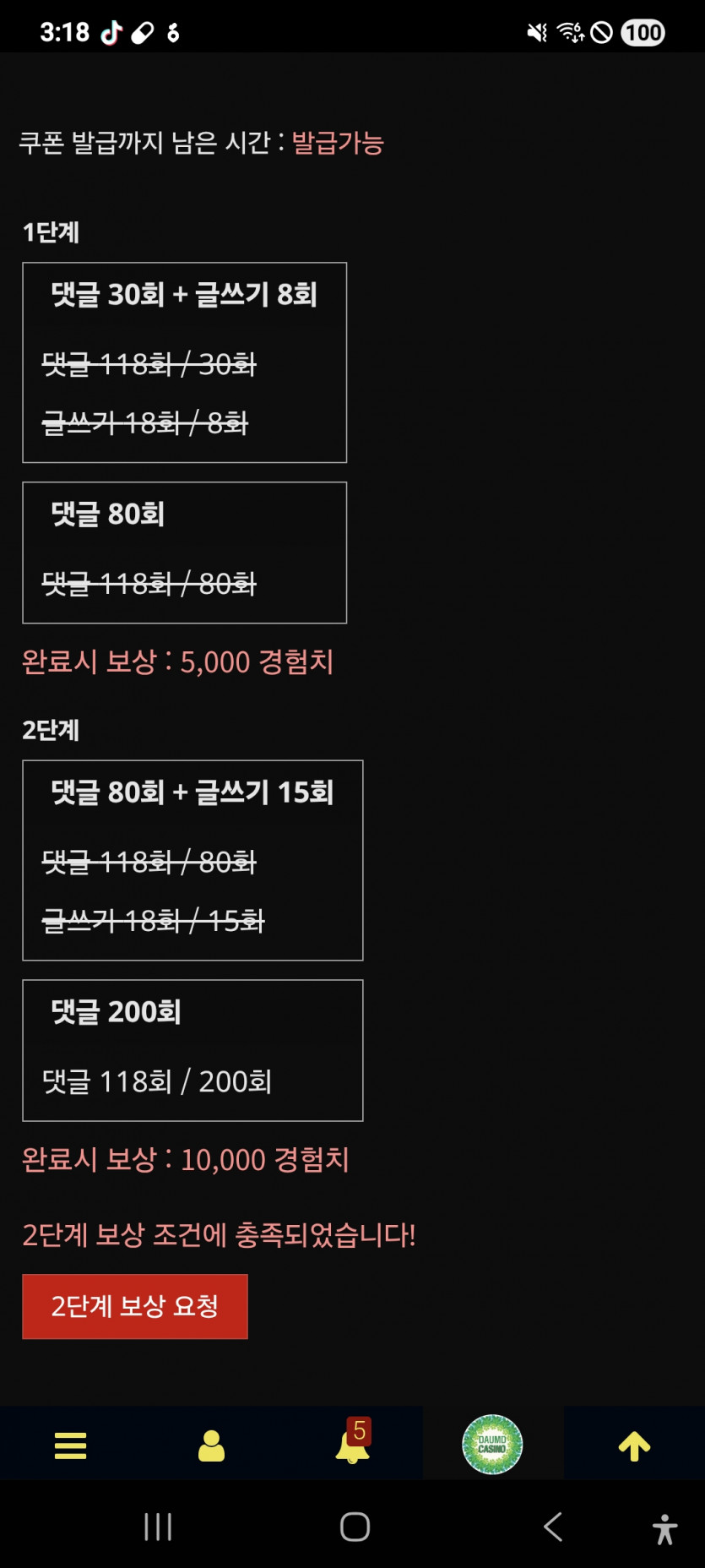Image resolution: width=705 pixels, height=1568 pixels.
Task: Tap the back navigation arrow
Action: [552, 1527]
